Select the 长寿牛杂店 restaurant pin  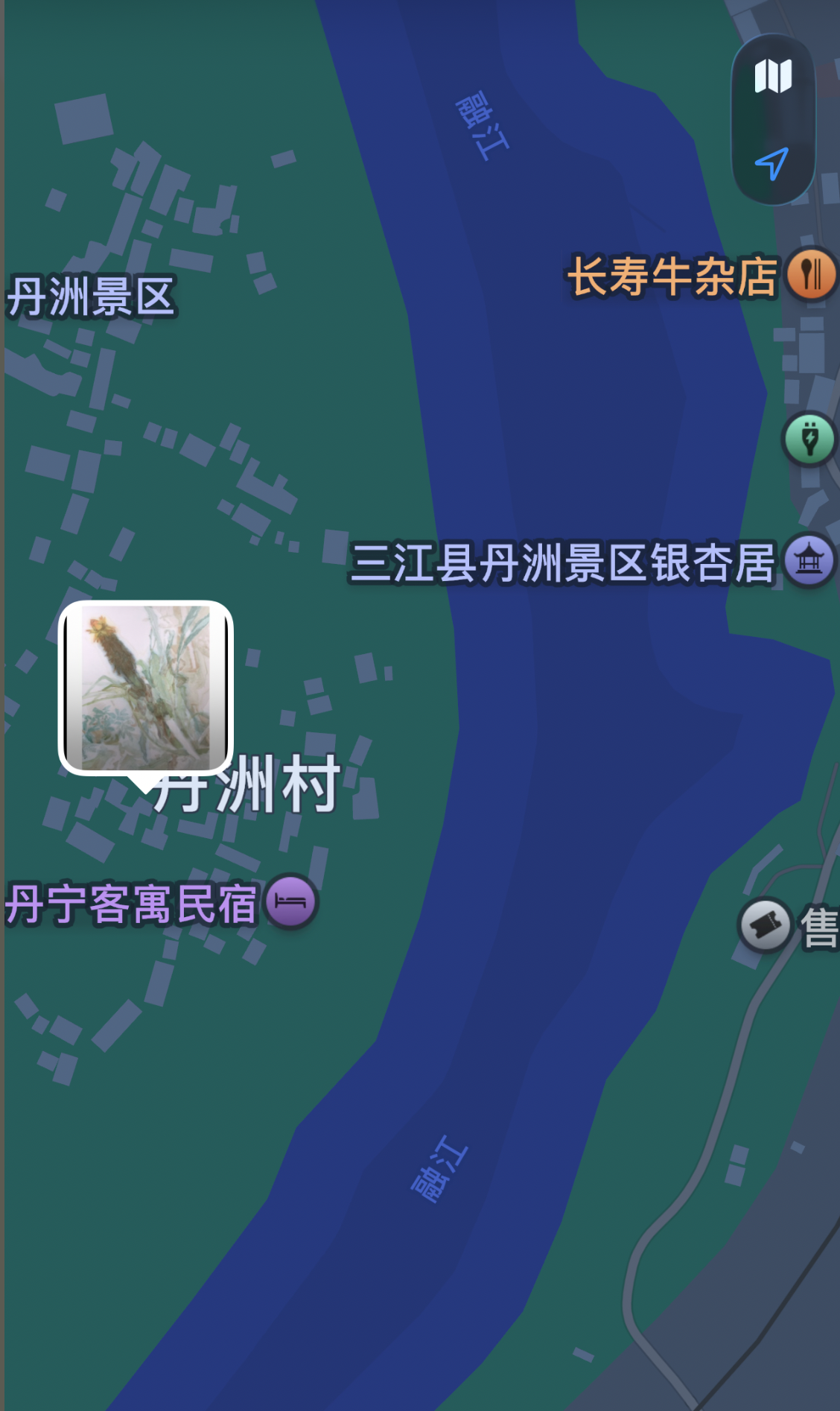tap(810, 274)
